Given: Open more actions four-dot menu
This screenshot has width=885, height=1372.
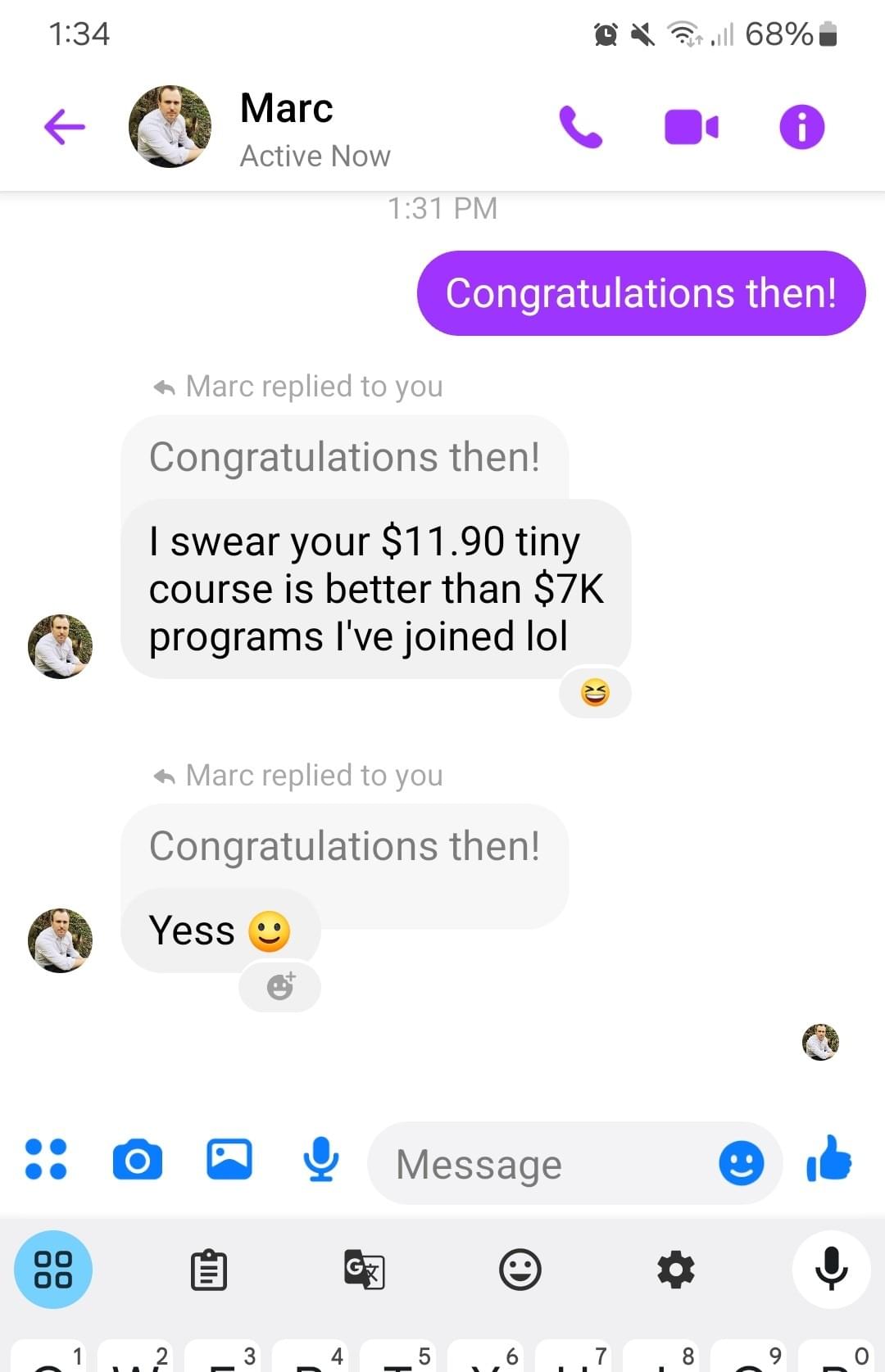Looking at the screenshot, I should click(46, 1159).
